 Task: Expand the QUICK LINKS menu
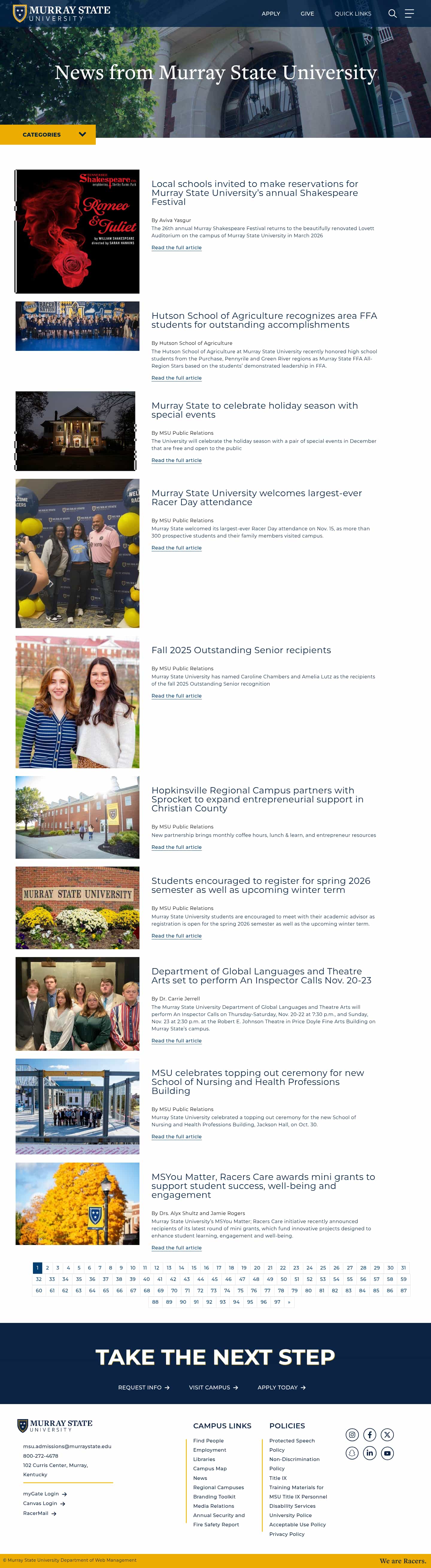[x=353, y=13]
